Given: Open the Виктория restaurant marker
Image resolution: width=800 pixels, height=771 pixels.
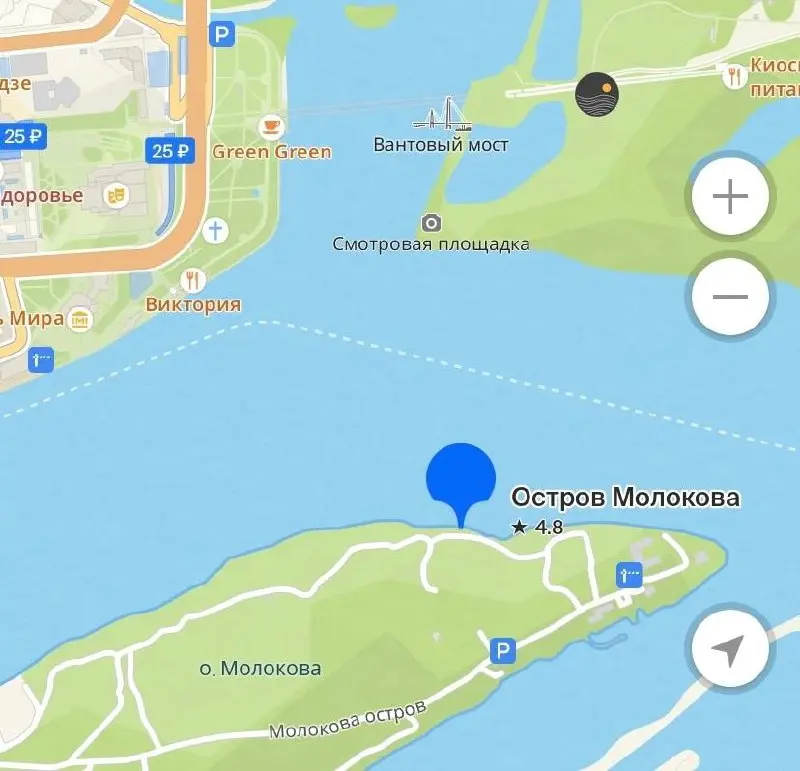Looking at the screenshot, I should (x=193, y=280).
